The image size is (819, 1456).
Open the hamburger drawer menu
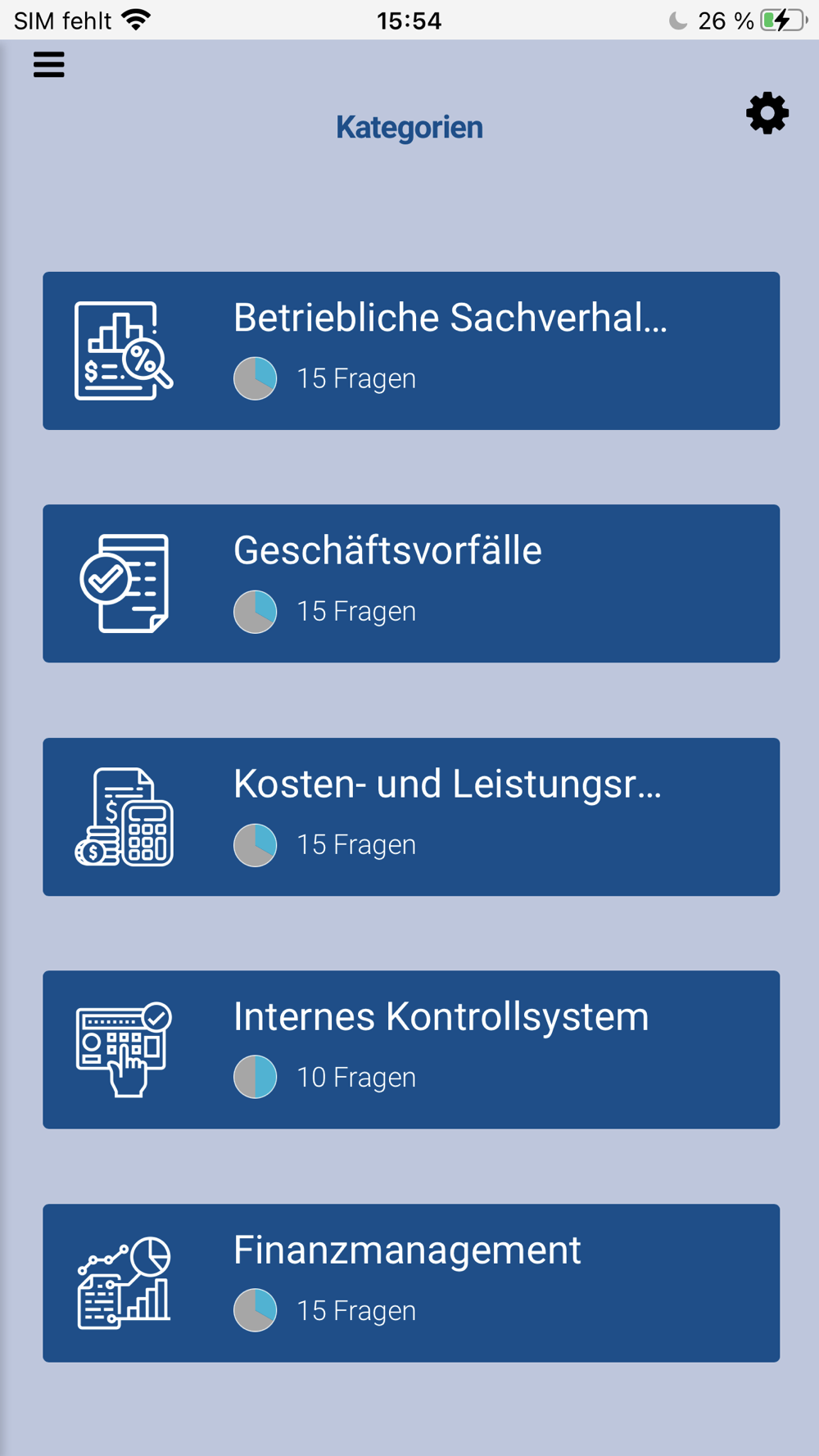tap(49, 65)
